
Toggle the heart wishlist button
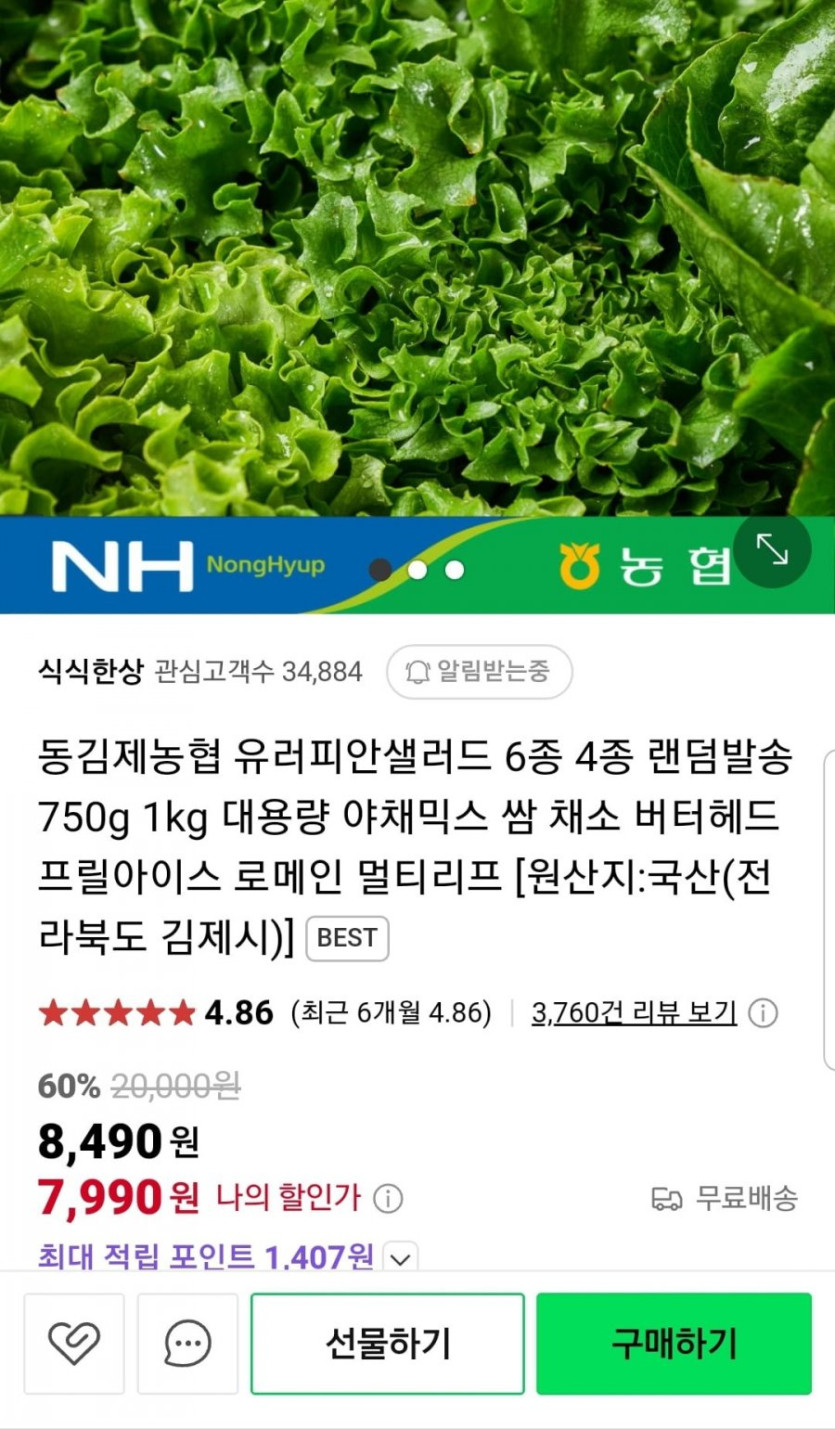74,1343
